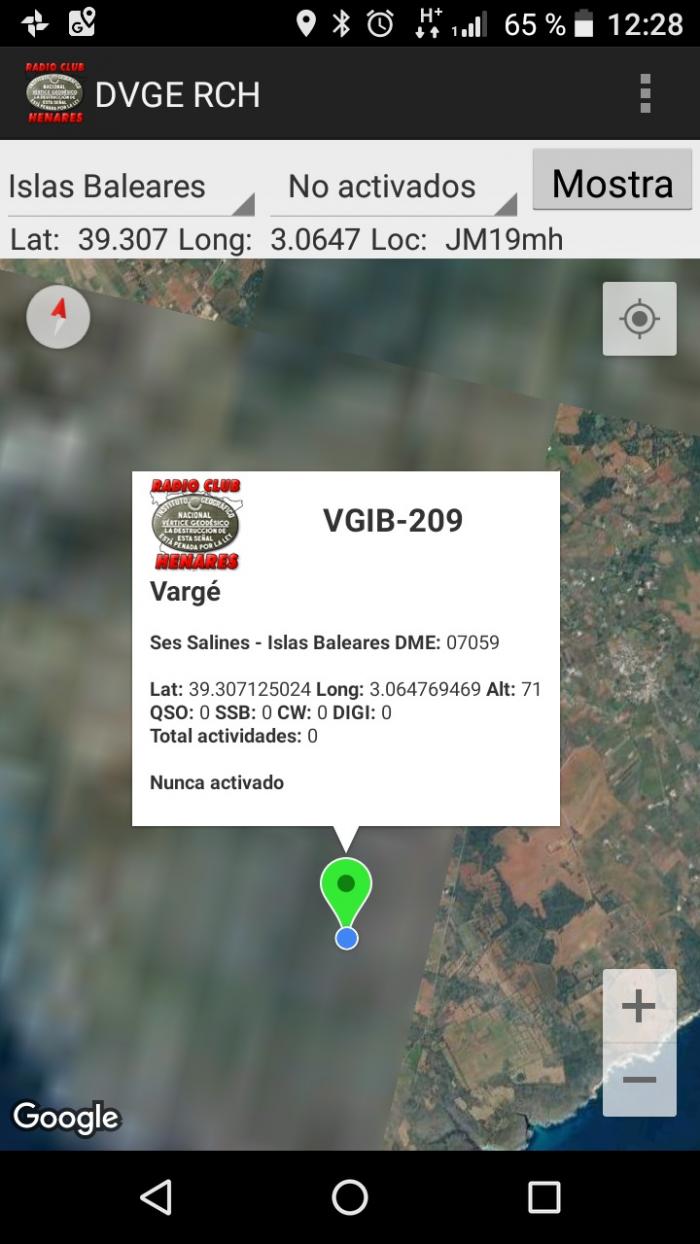Zoom out of the map

(x=639, y=1080)
